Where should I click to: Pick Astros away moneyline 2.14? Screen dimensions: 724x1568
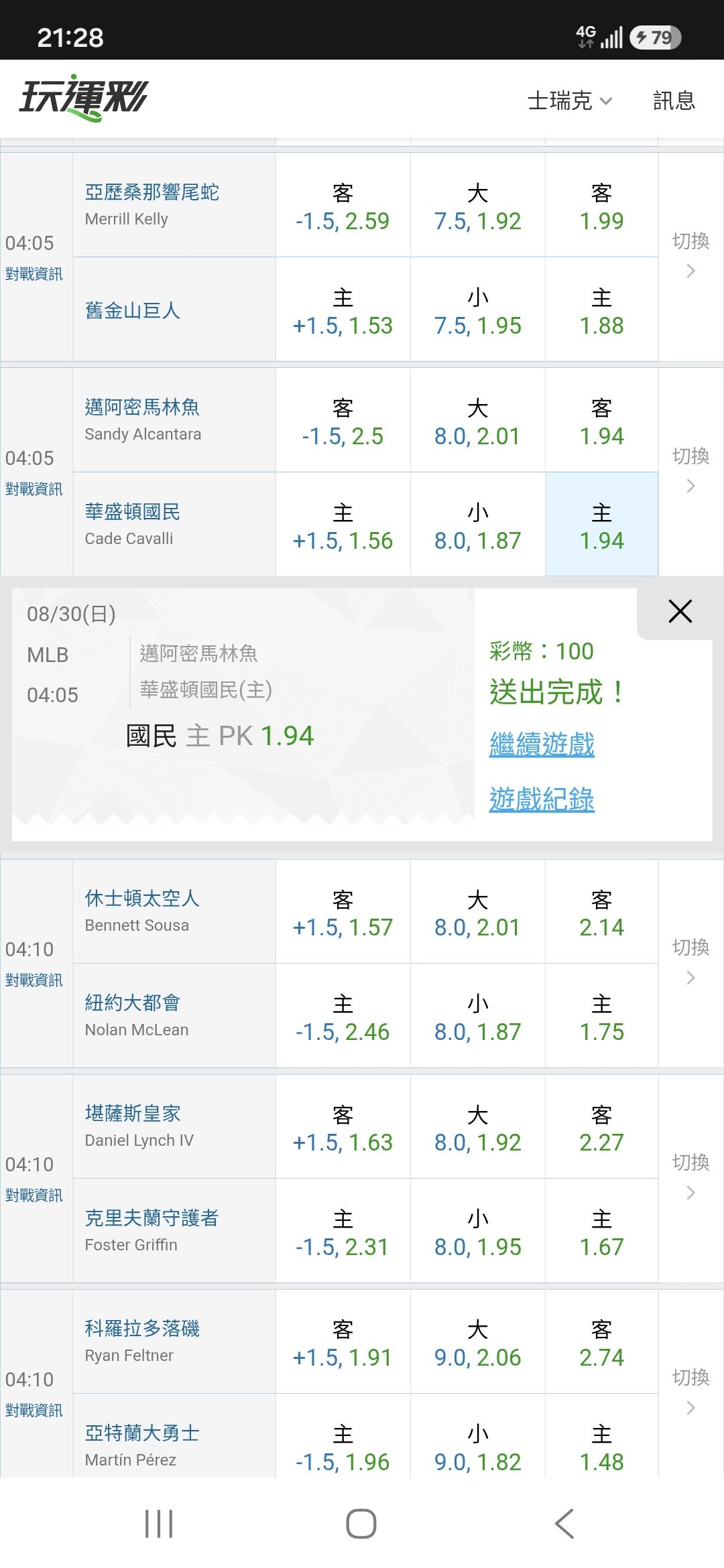pos(601,912)
